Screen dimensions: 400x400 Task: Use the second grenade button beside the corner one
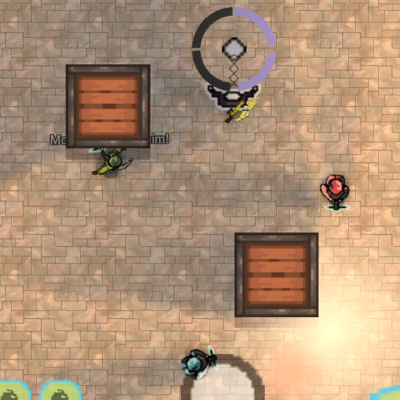coord(60,391)
